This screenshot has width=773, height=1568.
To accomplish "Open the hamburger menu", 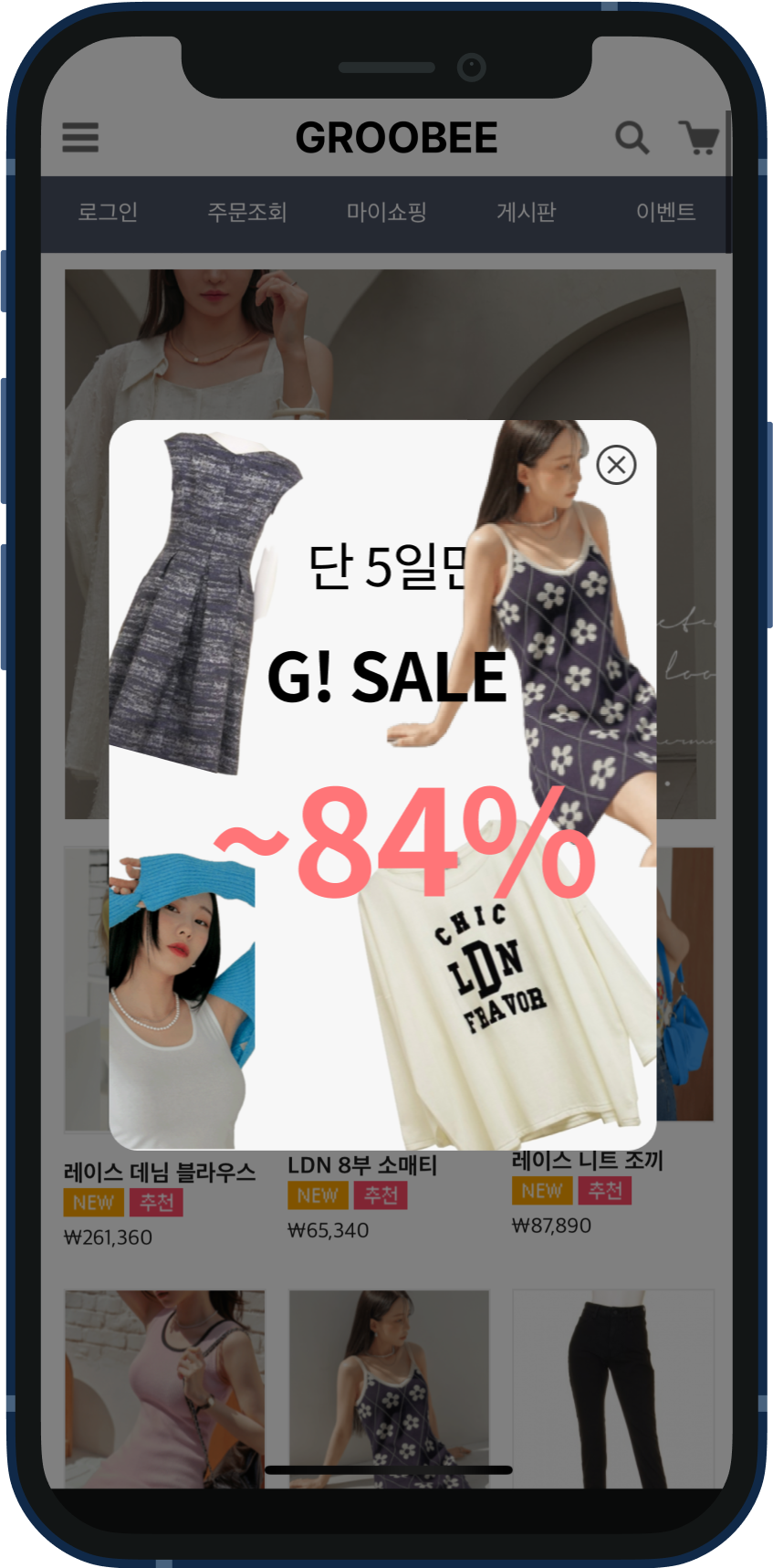I will coord(80,138).
